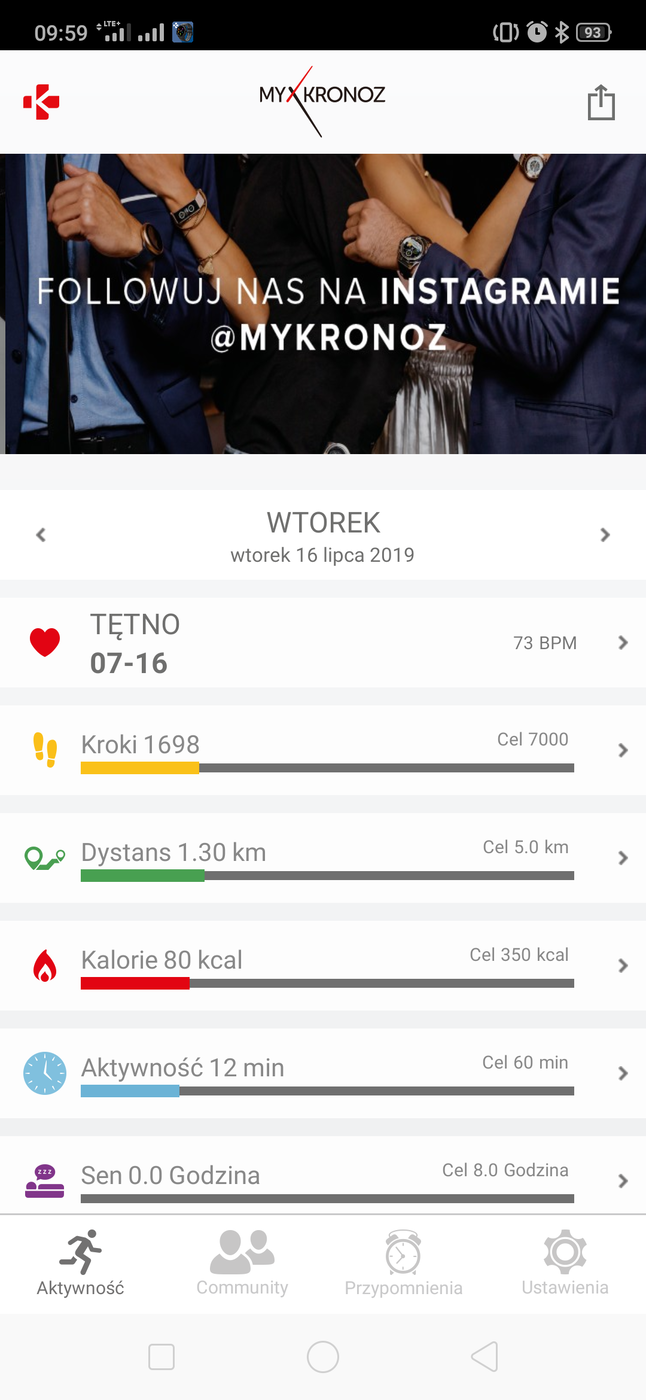Open Sen sleep details
646x1400 pixels.
click(323, 1178)
